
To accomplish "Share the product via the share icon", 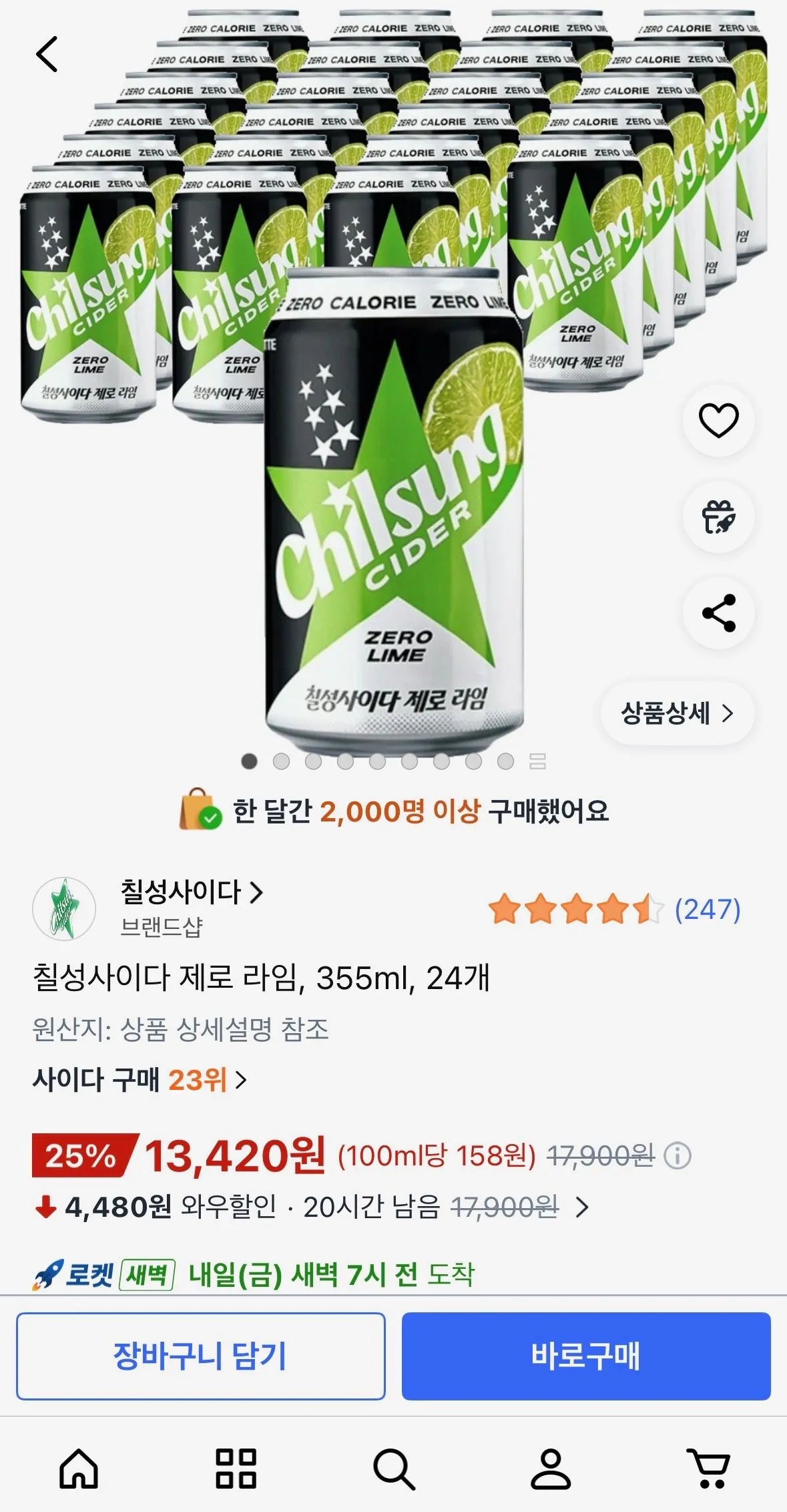I will (x=720, y=611).
